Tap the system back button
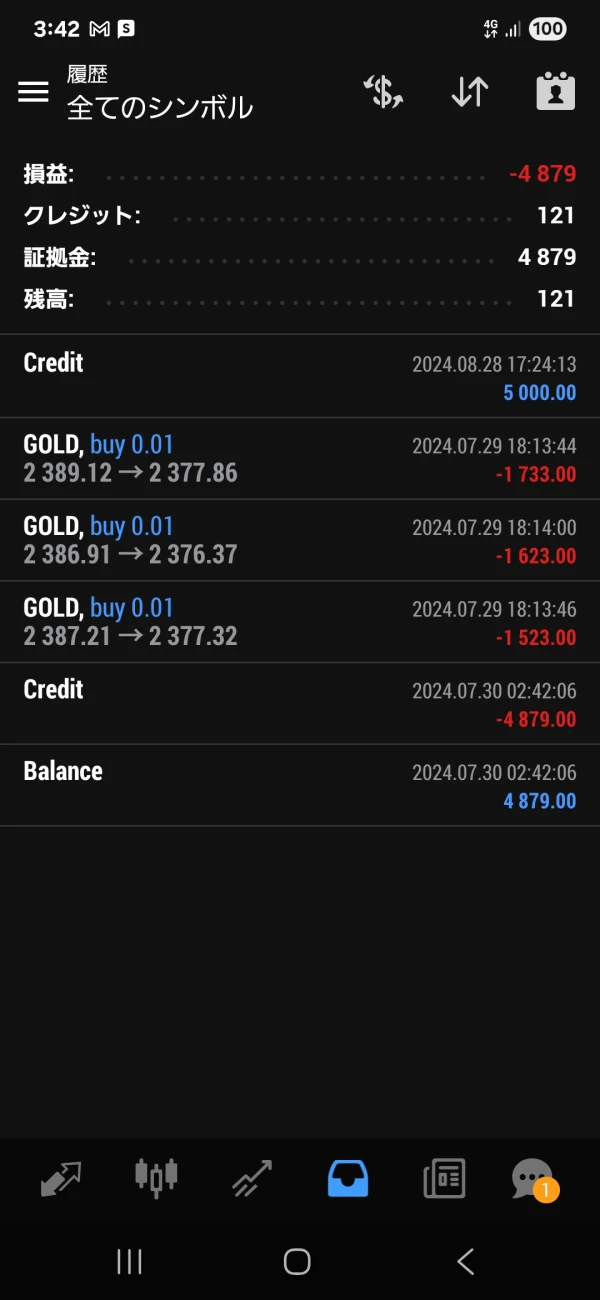The height and width of the screenshot is (1300, 600). (465, 1262)
